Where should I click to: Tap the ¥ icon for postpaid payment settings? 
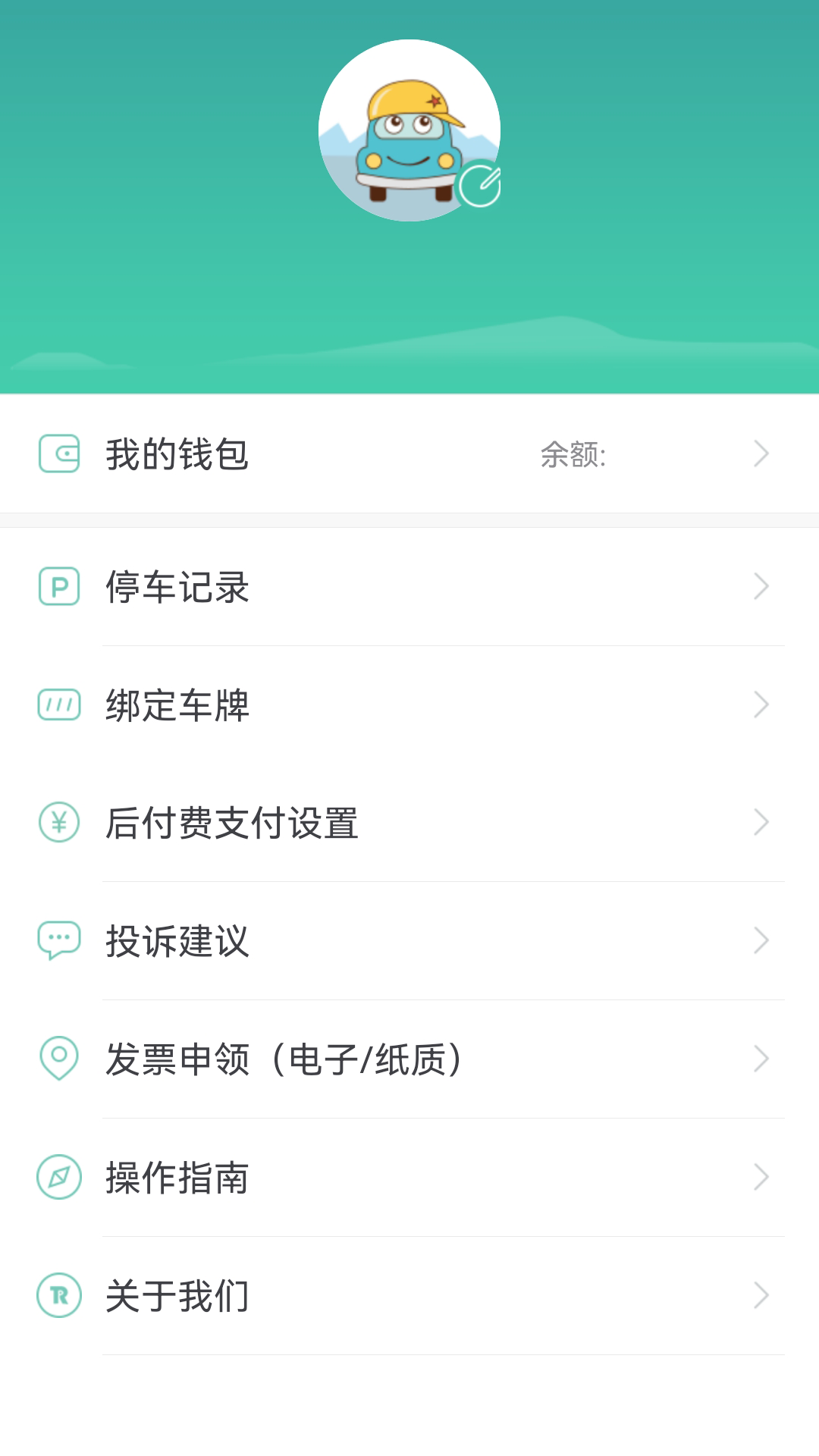pyautogui.click(x=59, y=824)
